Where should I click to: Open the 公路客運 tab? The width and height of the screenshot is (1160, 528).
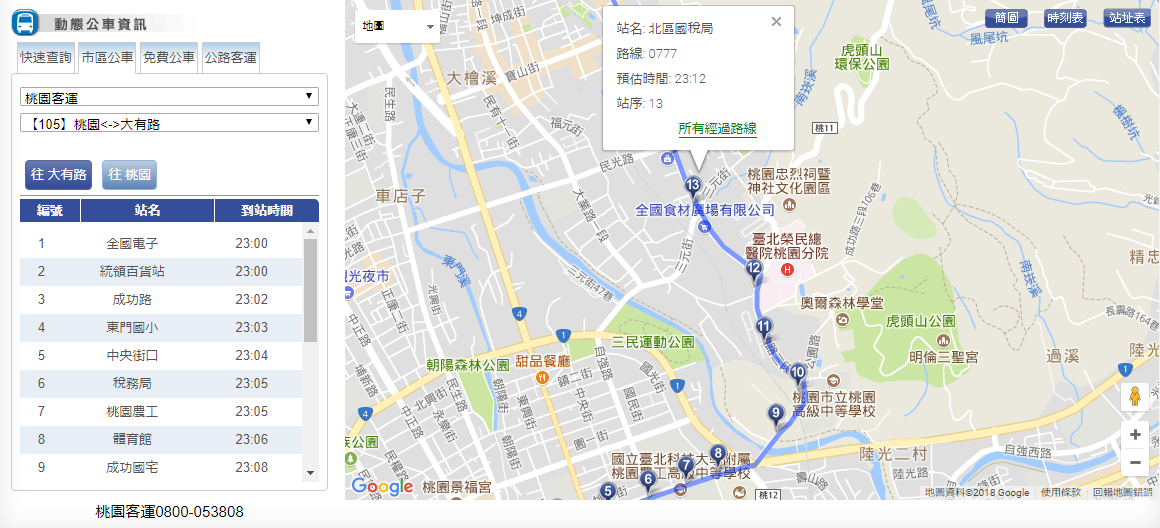coord(231,58)
